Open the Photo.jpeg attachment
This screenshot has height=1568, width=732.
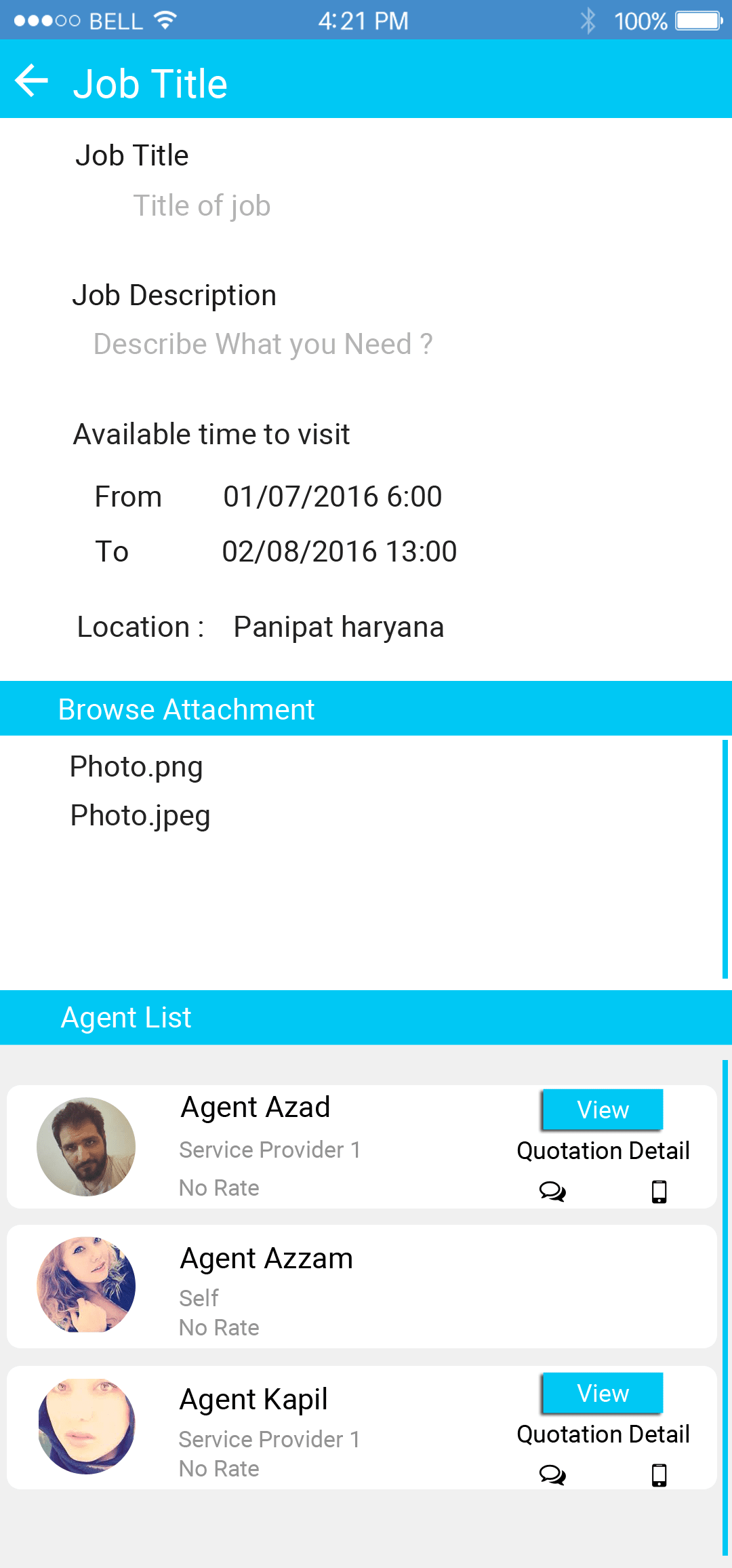coord(140,816)
